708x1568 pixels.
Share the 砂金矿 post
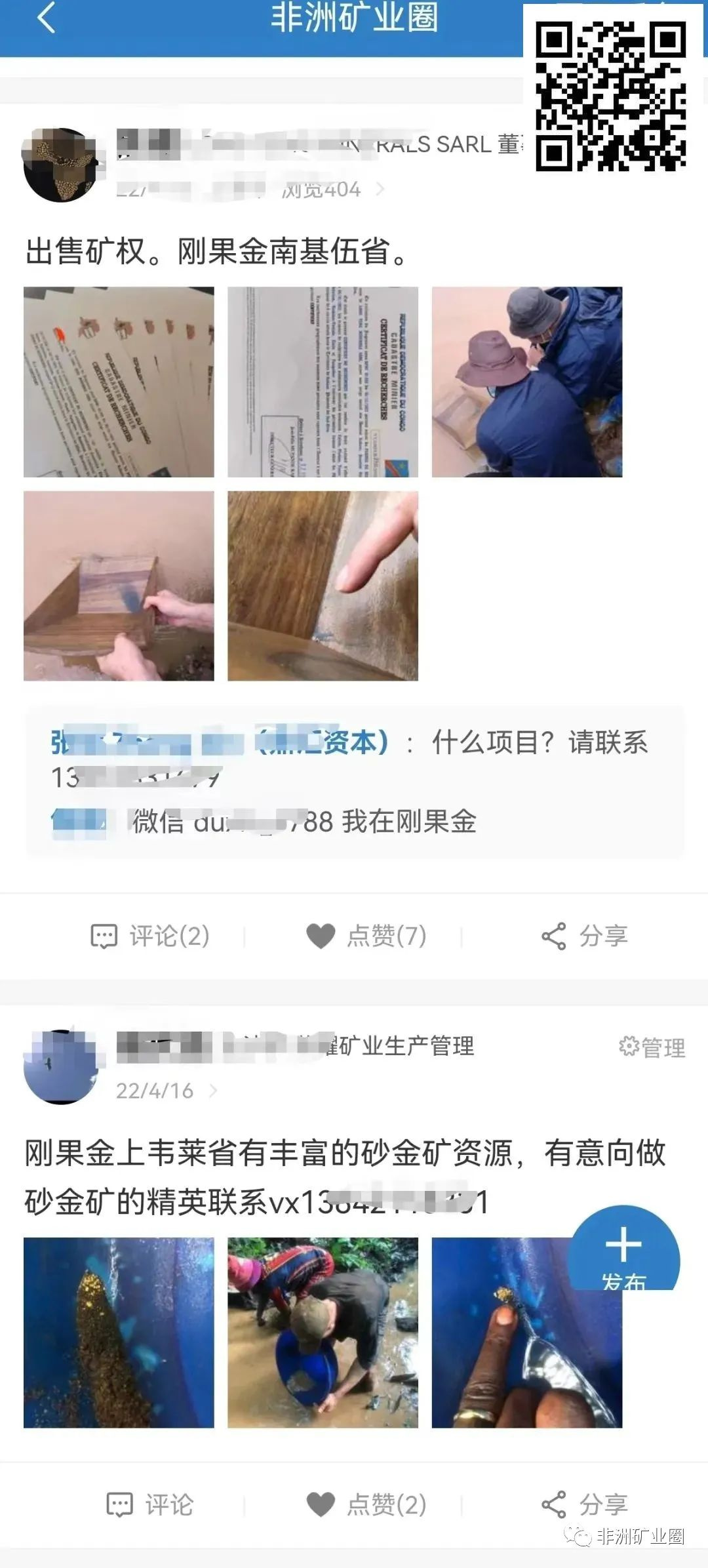coord(584,1505)
